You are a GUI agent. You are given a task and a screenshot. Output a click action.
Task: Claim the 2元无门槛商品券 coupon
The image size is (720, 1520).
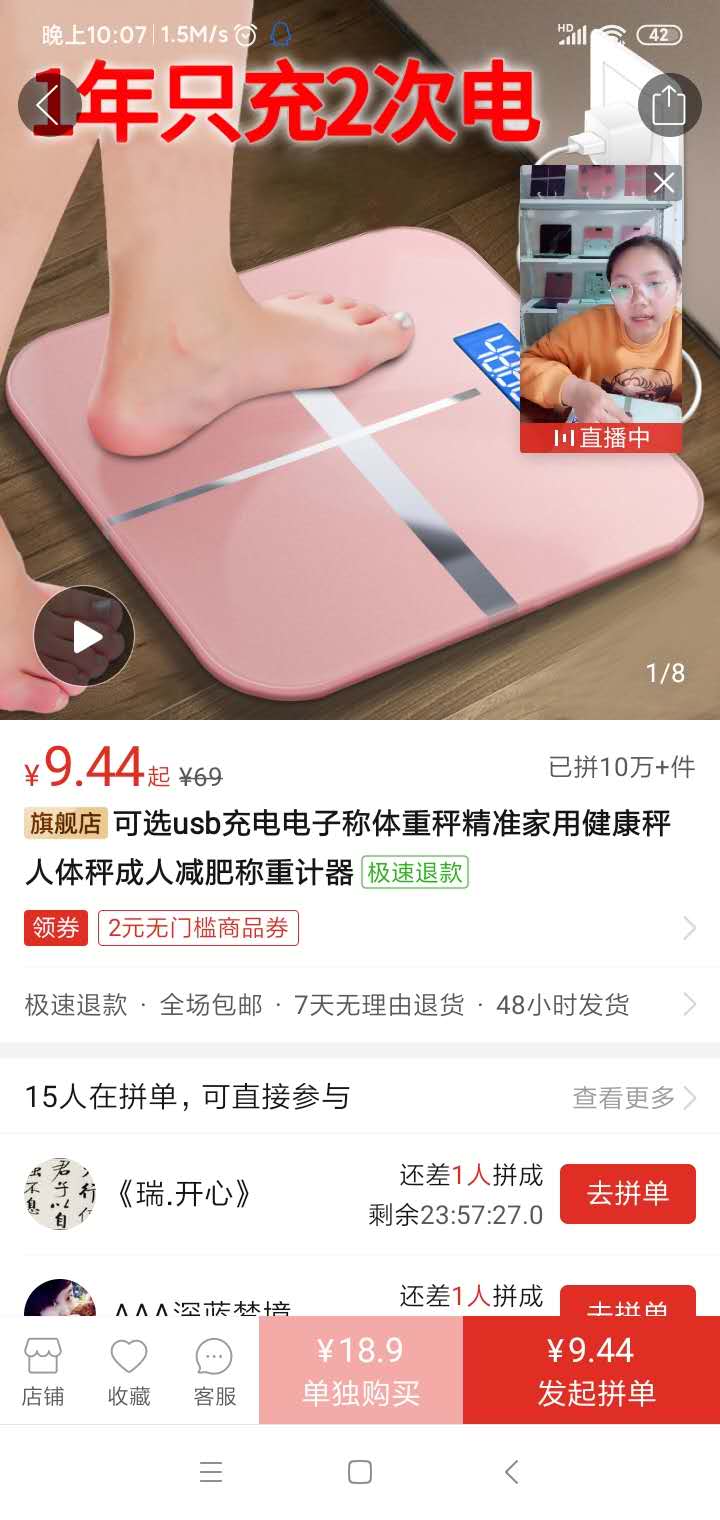198,928
